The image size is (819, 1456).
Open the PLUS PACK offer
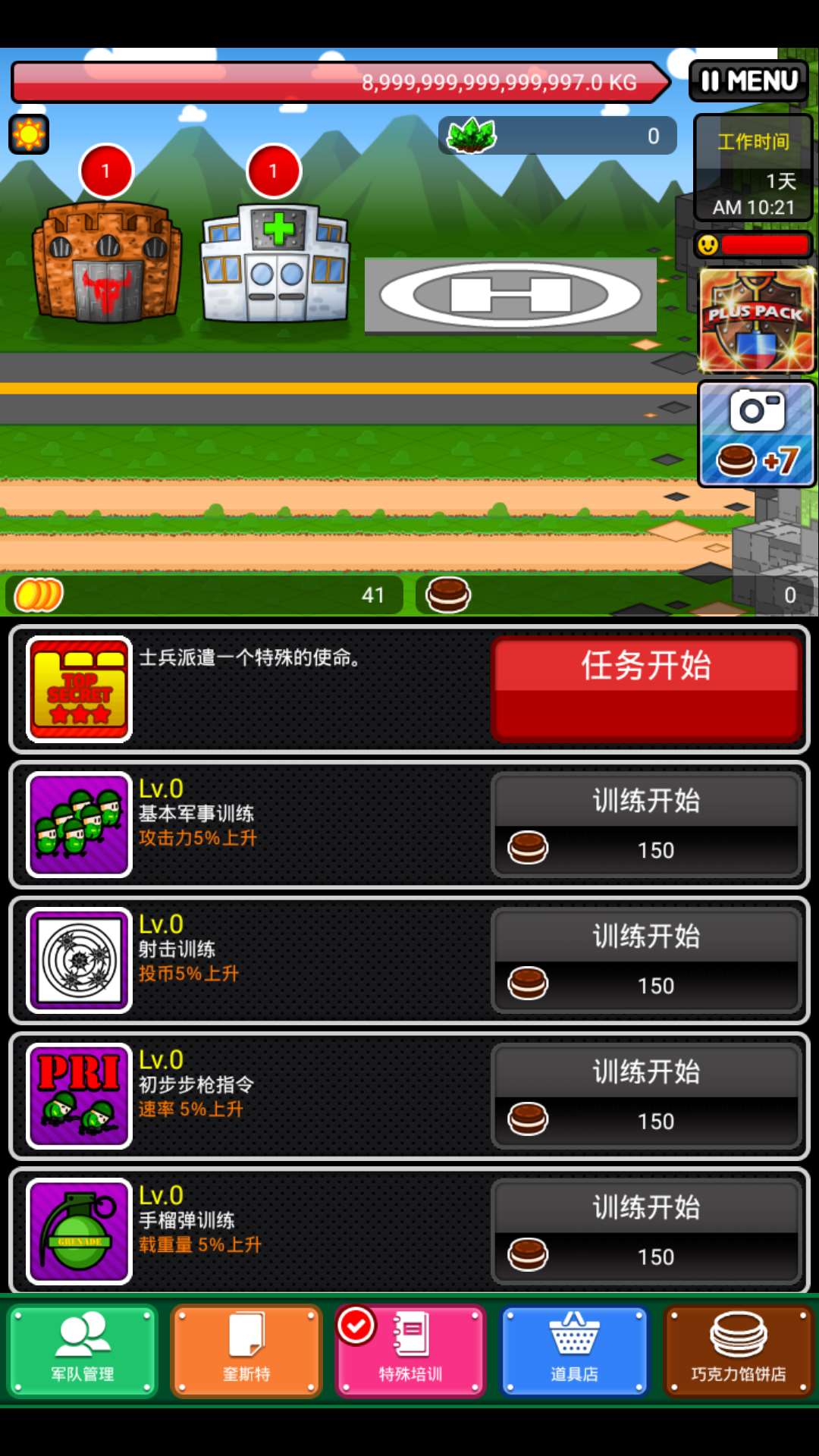[756, 321]
